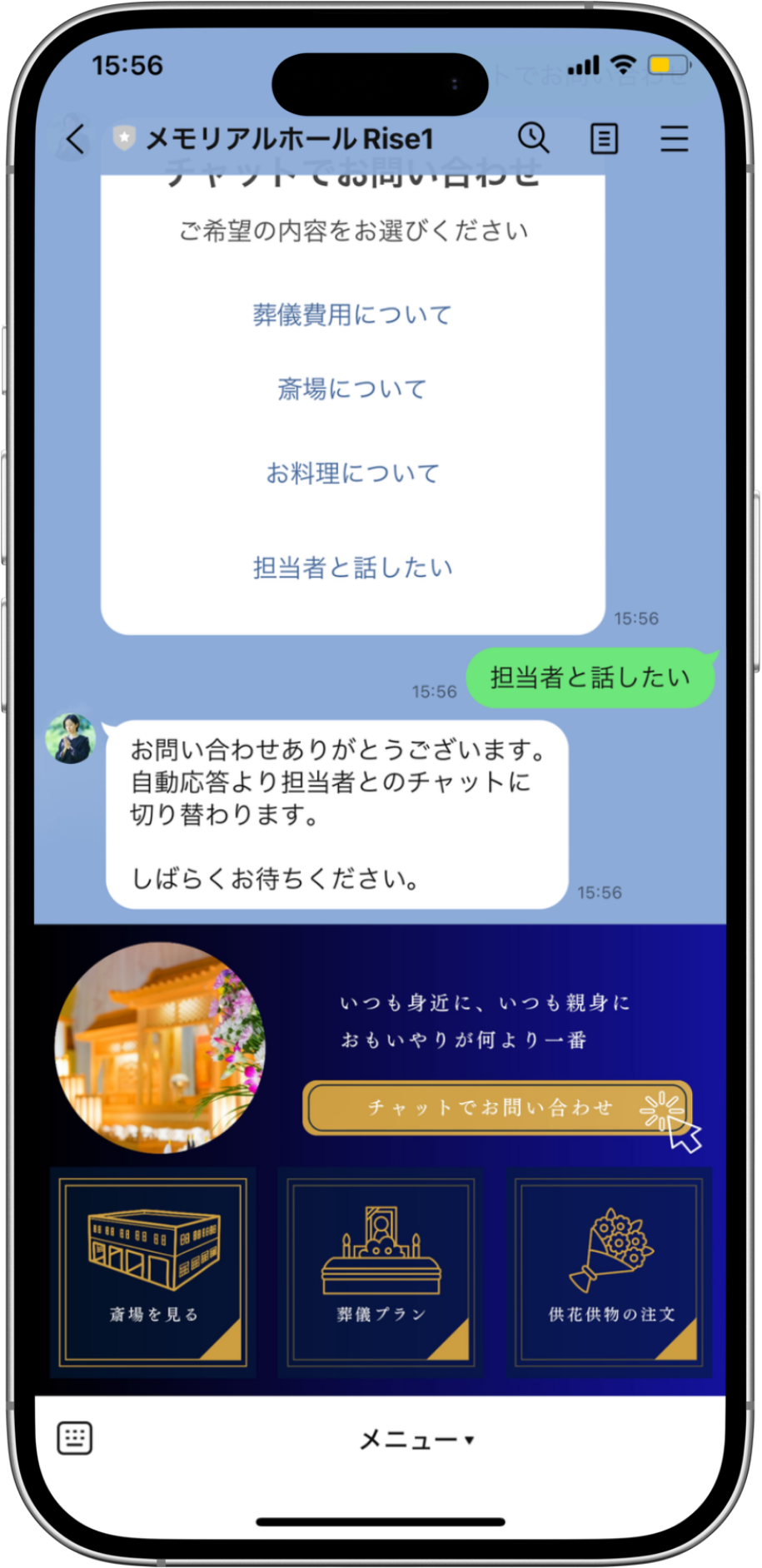The height and width of the screenshot is (1568, 762).
Task: Switch to keyboard input
Action: point(74,1438)
